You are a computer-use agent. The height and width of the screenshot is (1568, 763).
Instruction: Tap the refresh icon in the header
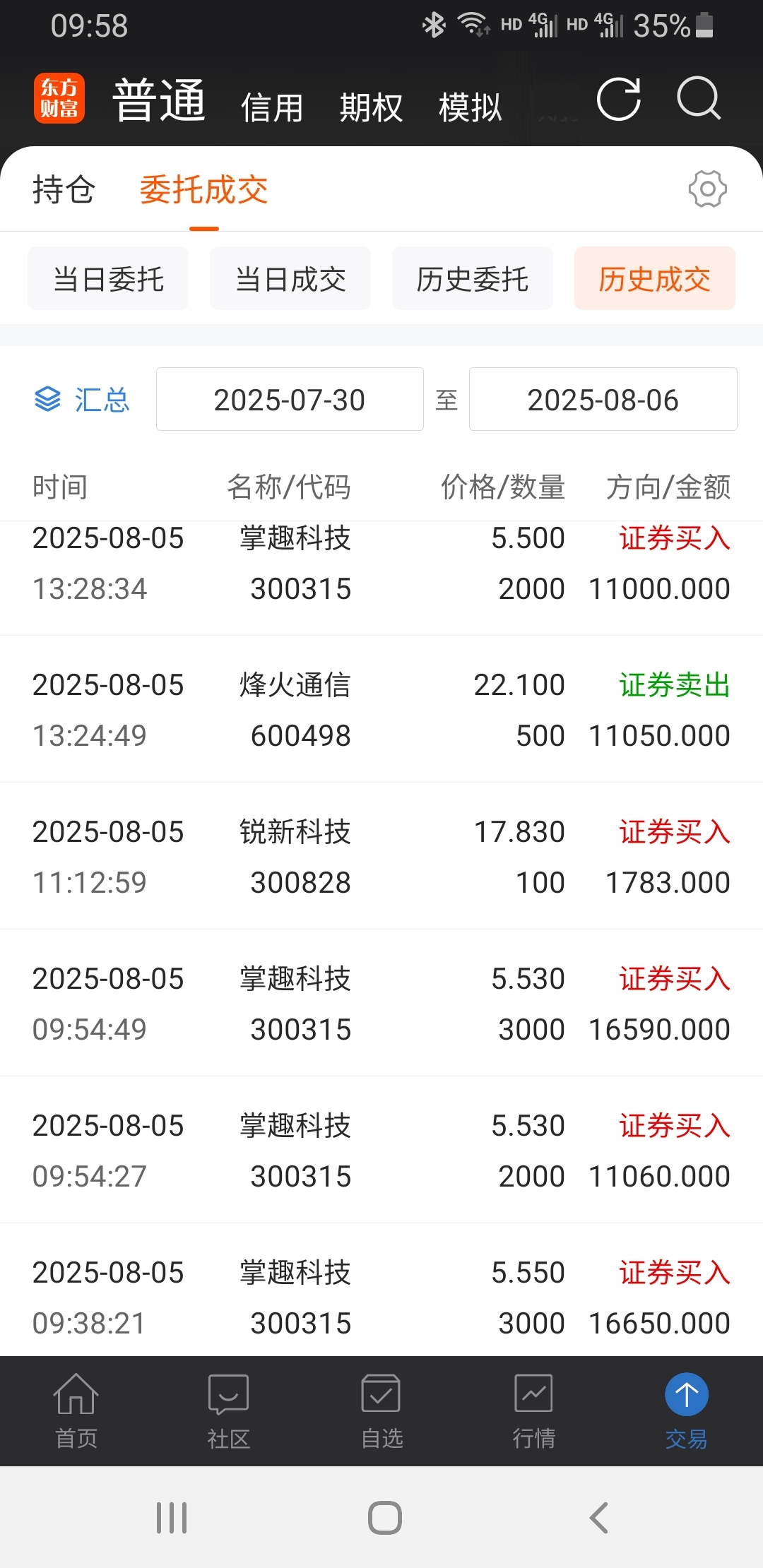click(x=619, y=99)
